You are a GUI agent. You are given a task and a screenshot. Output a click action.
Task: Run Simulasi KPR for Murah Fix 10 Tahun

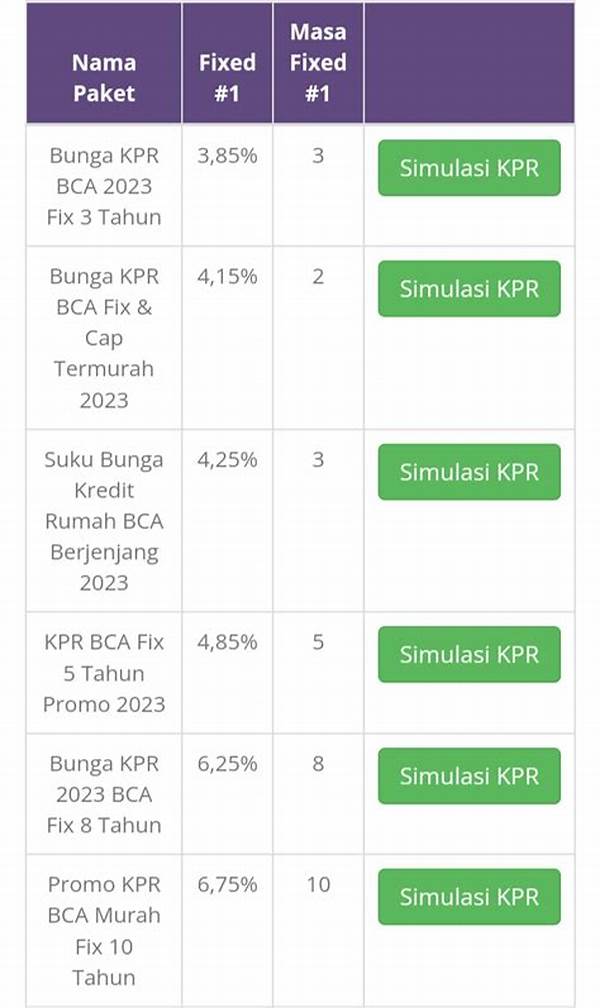469,897
